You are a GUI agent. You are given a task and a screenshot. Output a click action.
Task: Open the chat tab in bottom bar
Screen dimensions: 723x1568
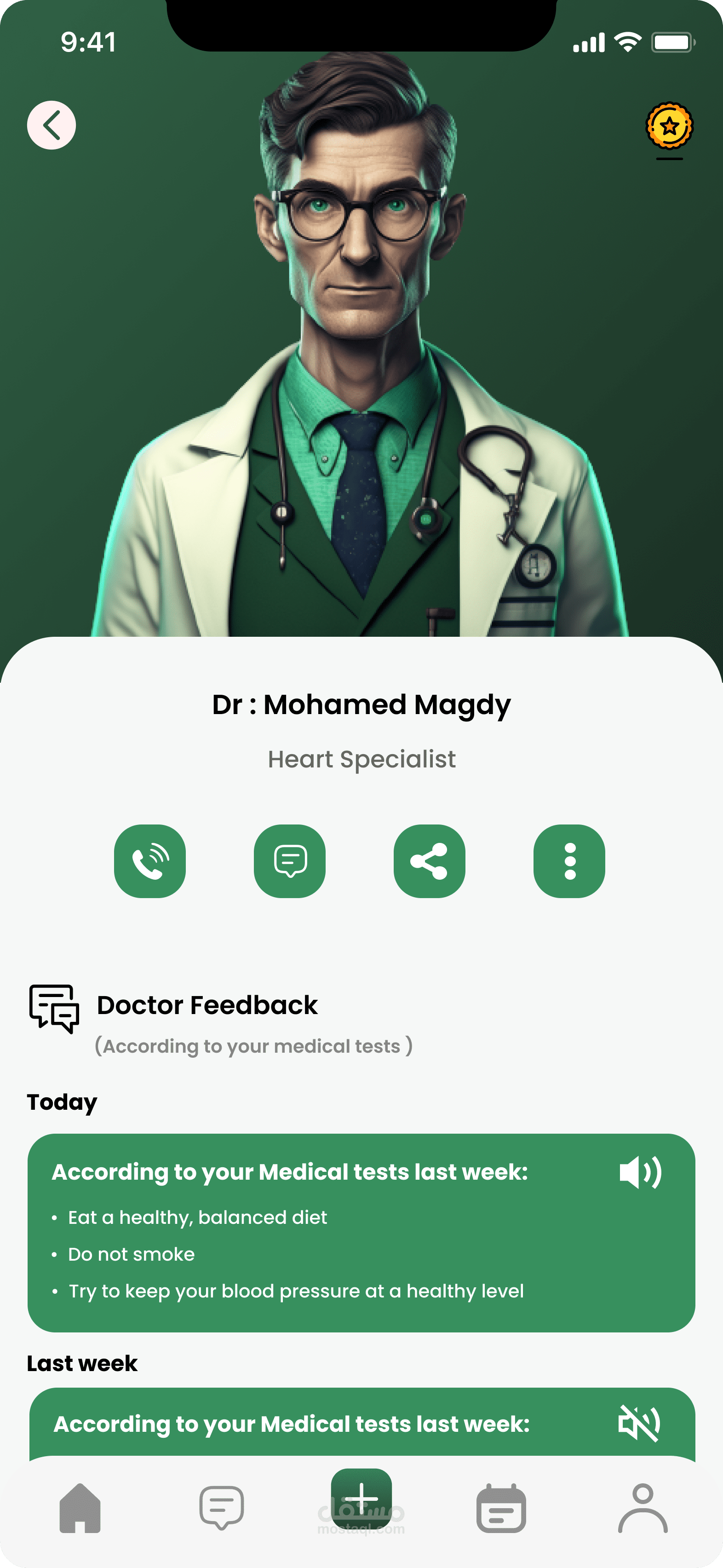click(222, 1508)
